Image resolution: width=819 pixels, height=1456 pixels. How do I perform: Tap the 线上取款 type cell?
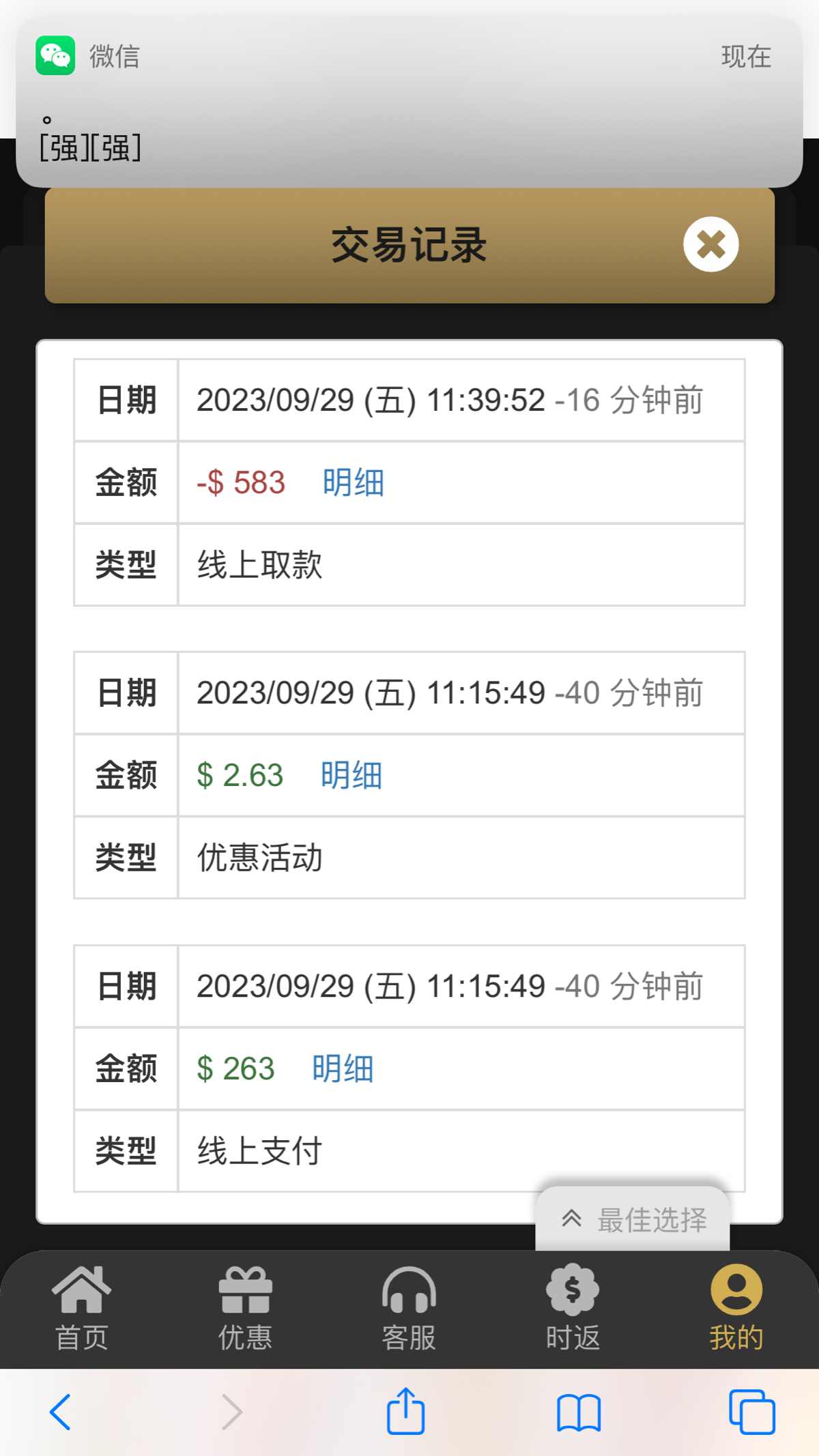(x=259, y=564)
